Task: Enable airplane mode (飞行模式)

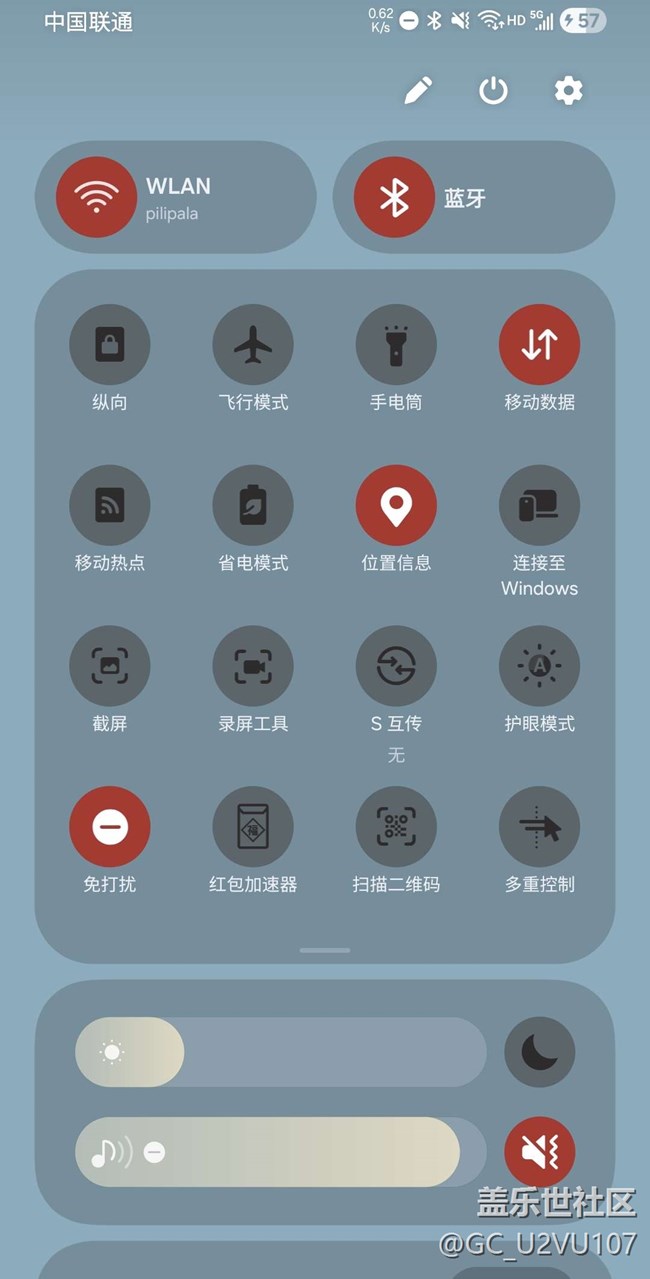Action: coord(253,345)
